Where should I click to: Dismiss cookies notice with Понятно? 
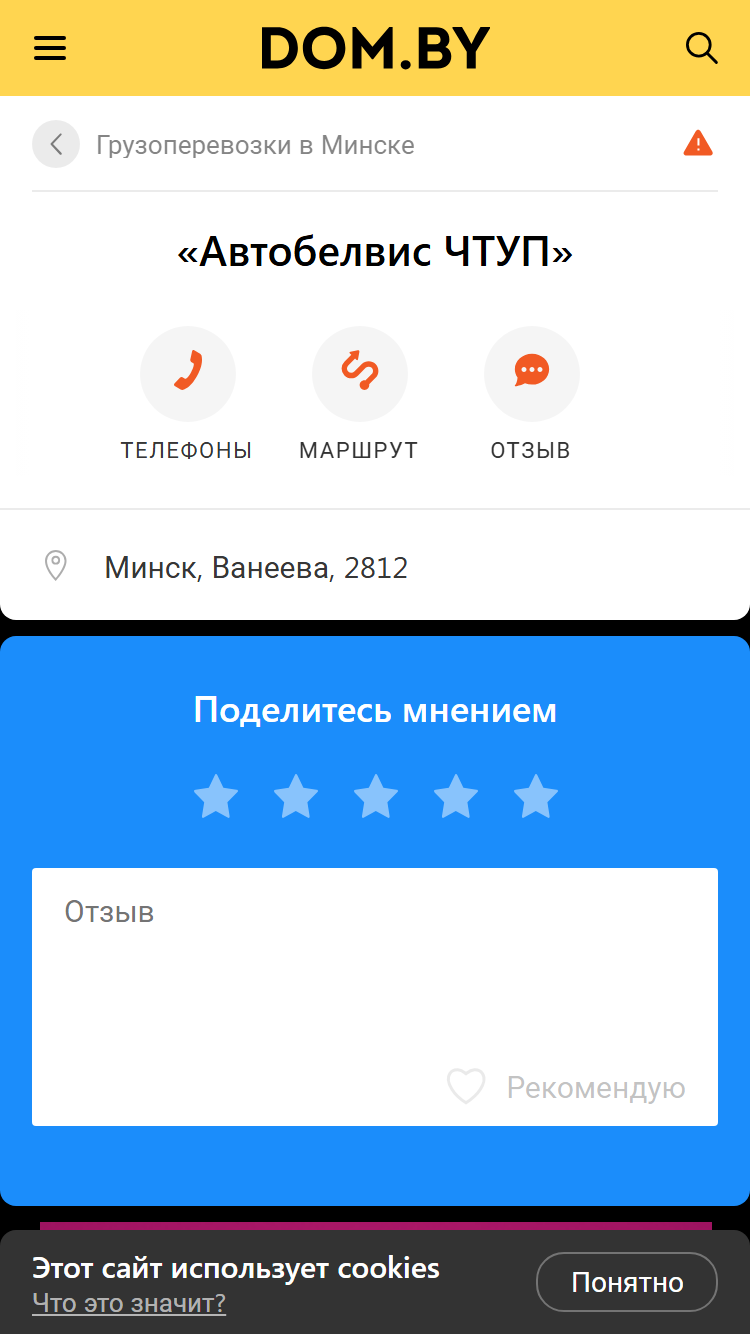[627, 1282]
